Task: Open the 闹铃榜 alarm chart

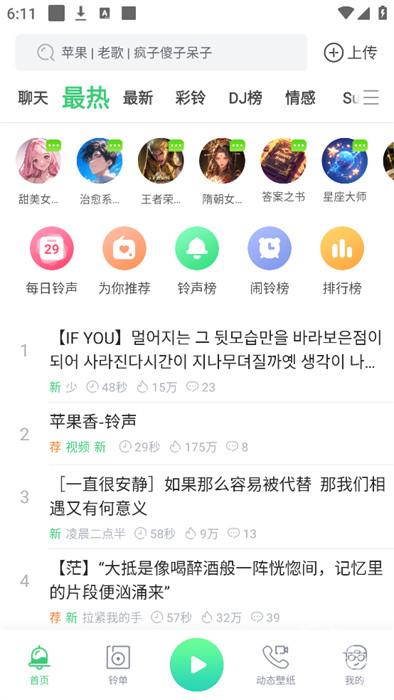Action: pos(270,261)
